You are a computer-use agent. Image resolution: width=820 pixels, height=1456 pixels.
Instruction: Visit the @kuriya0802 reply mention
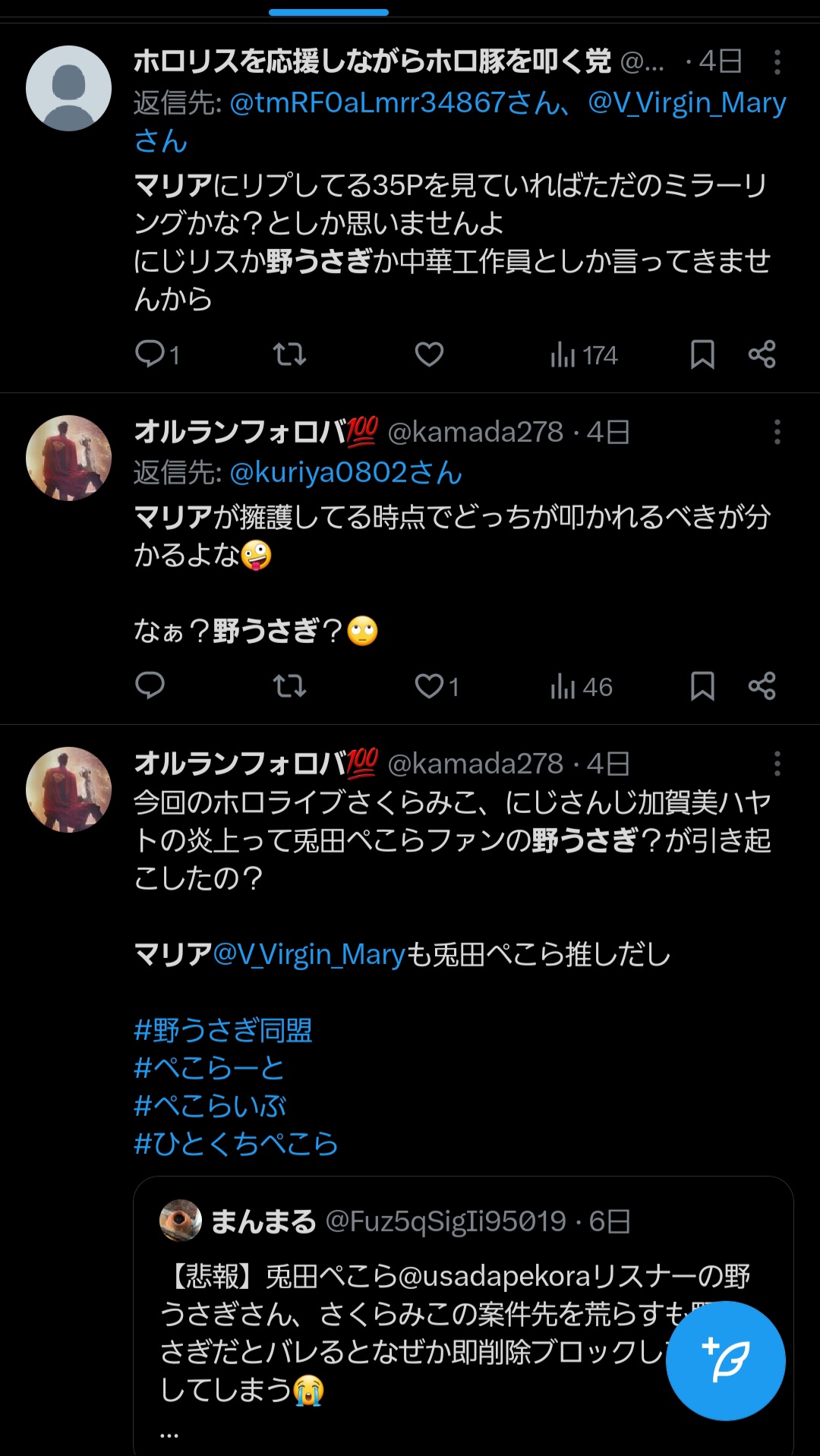[345, 473]
